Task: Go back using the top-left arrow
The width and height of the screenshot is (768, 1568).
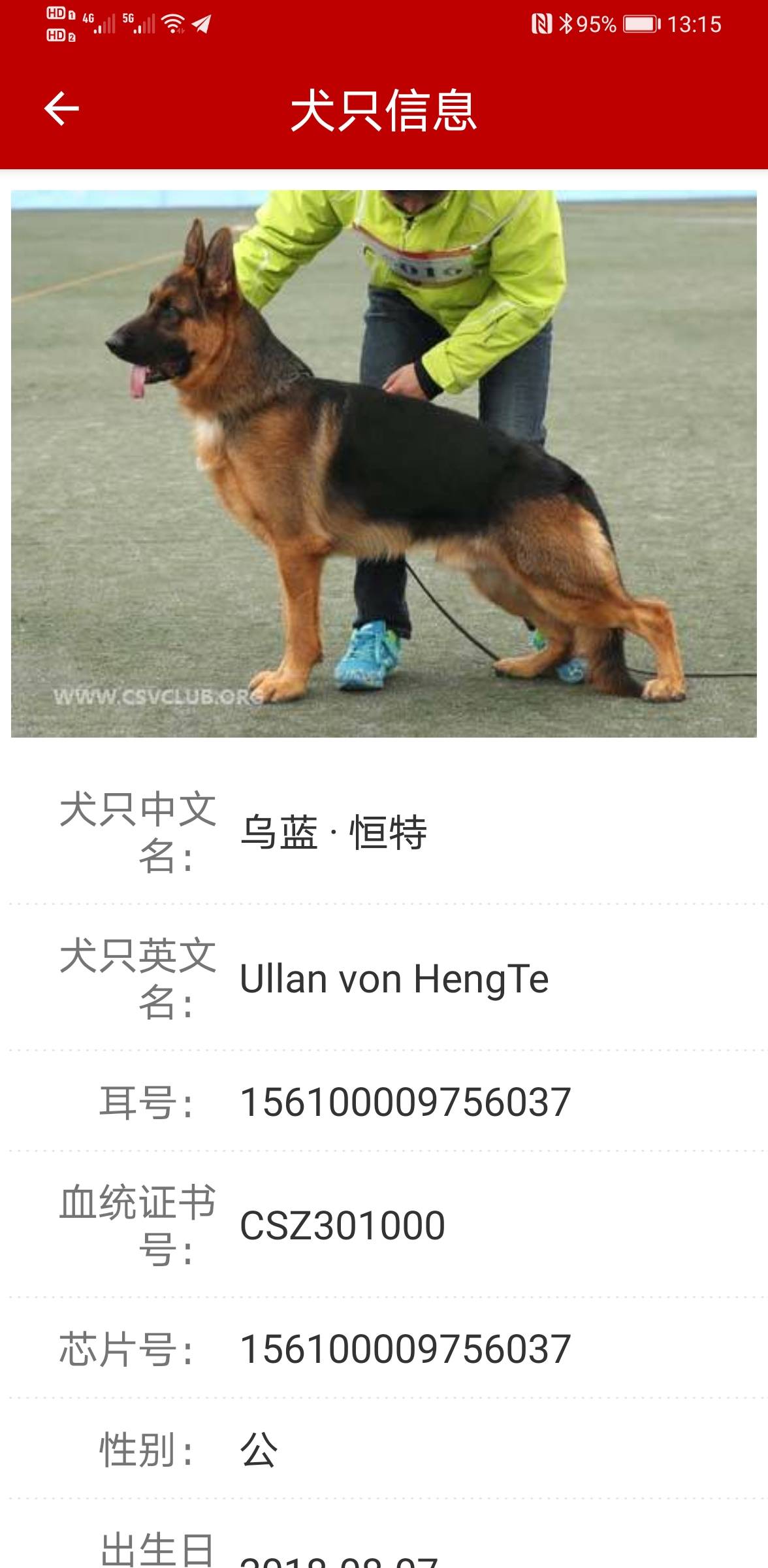Action: point(61,108)
